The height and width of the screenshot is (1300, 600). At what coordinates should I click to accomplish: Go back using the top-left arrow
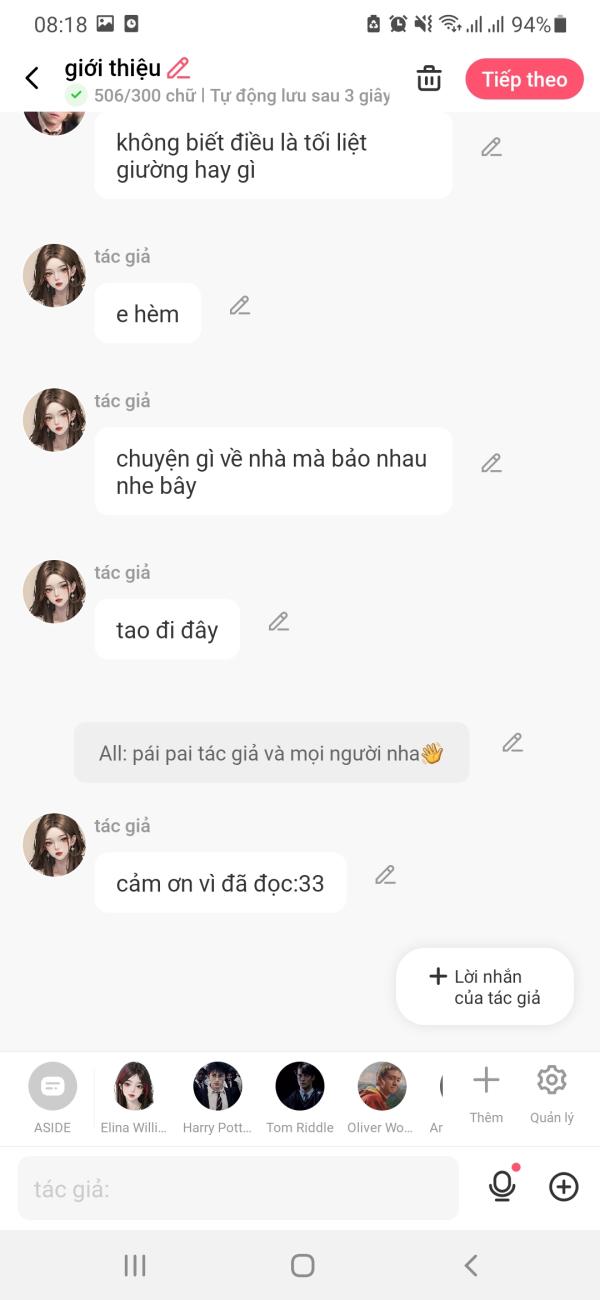click(x=32, y=79)
